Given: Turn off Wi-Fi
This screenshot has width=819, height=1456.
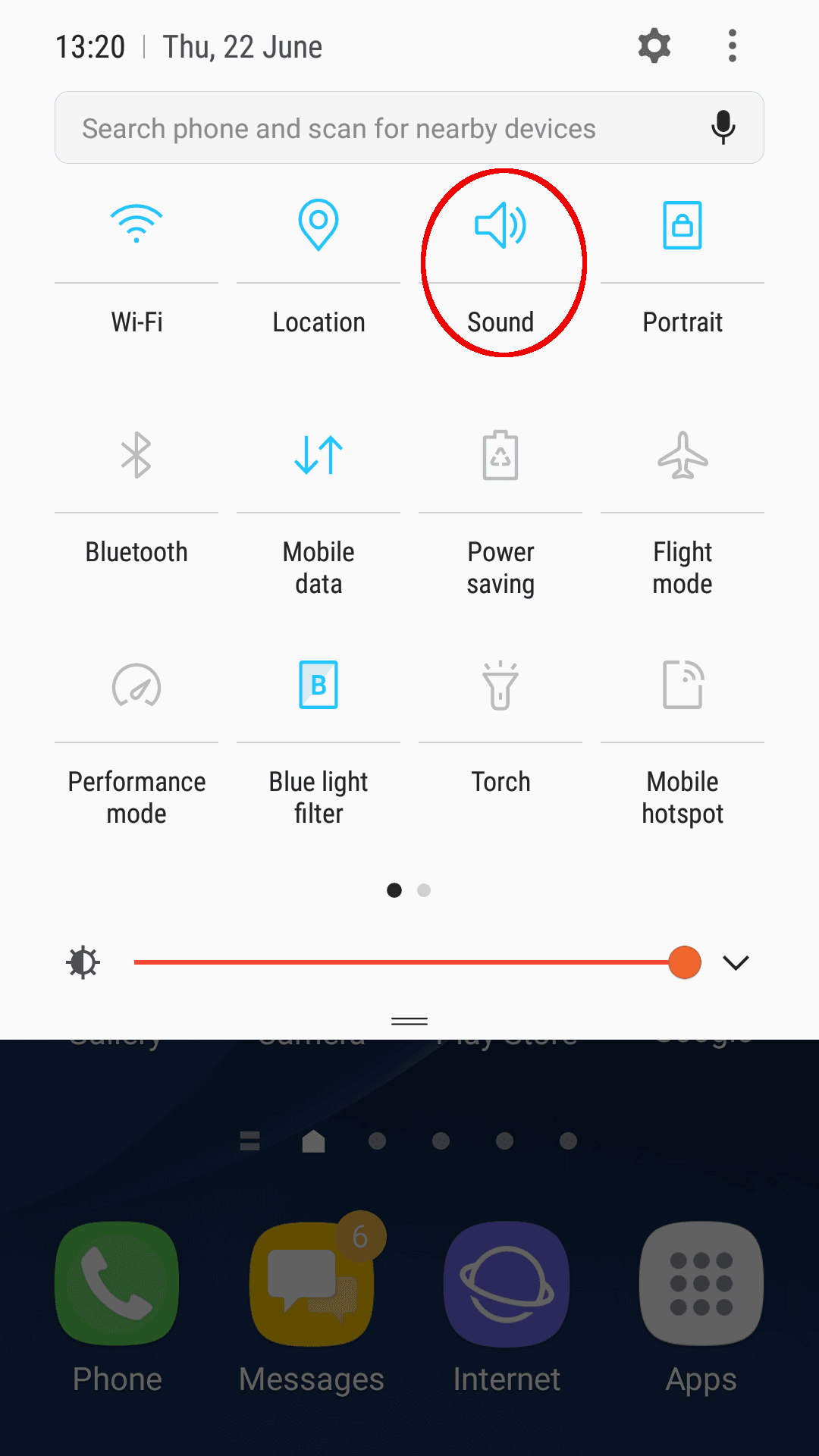Looking at the screenshot, I should click(x=136, y=224).
